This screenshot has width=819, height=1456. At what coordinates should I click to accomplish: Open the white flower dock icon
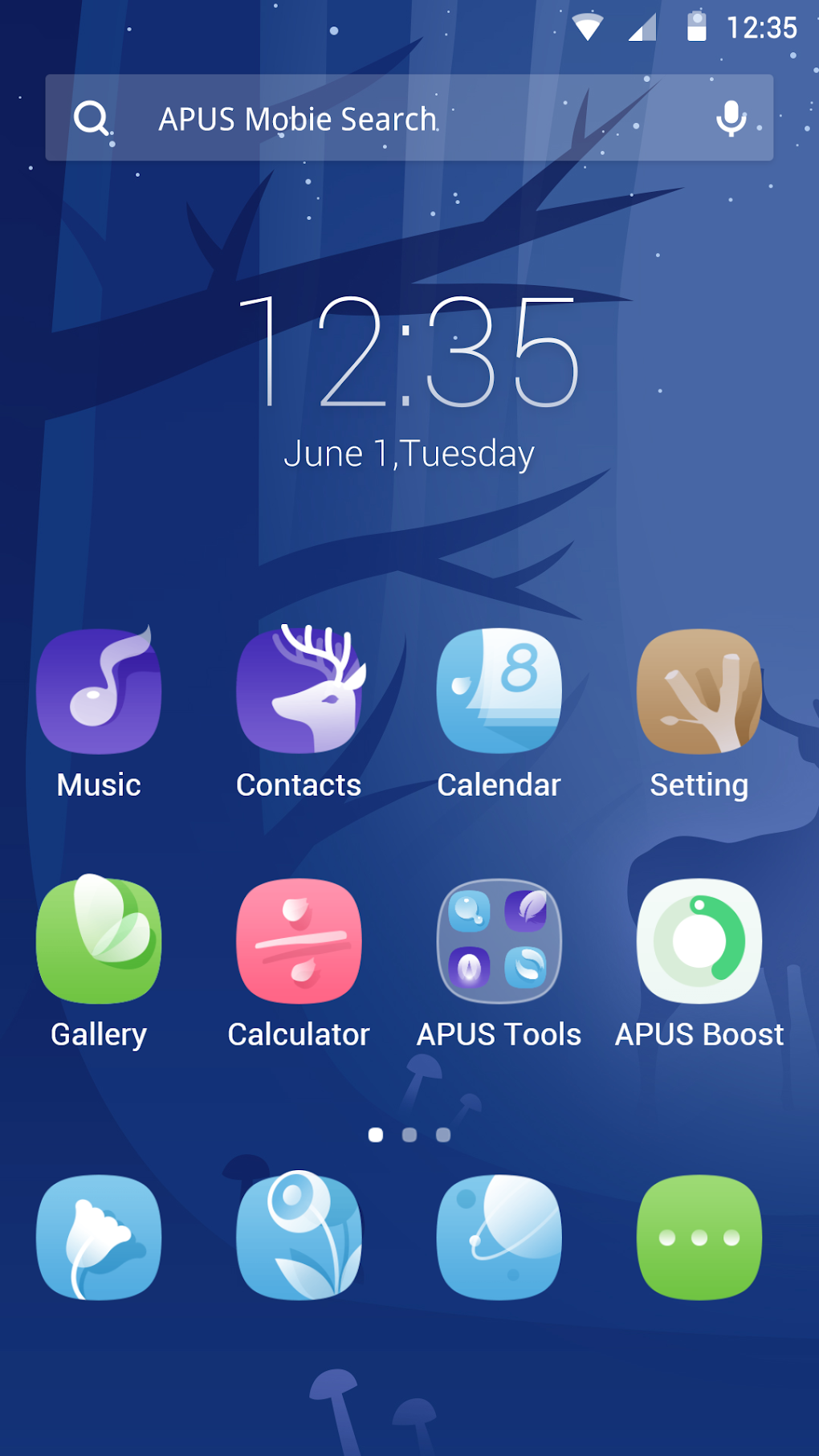[x=99, y=1237]
